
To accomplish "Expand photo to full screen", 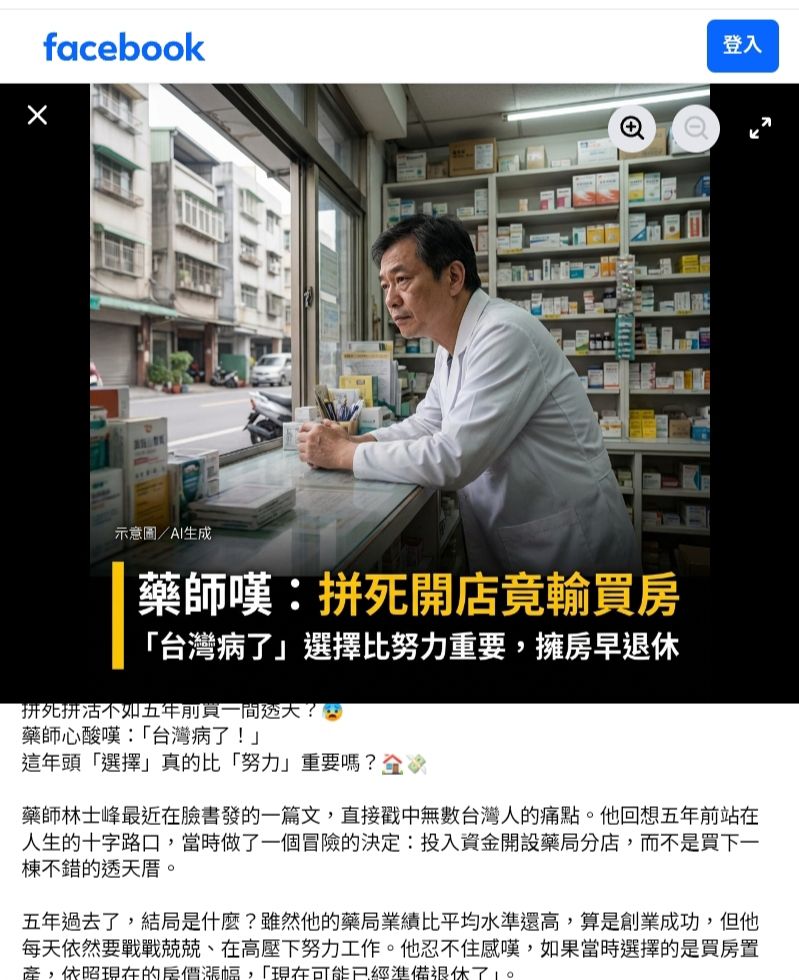I will [x=760, y=128].
